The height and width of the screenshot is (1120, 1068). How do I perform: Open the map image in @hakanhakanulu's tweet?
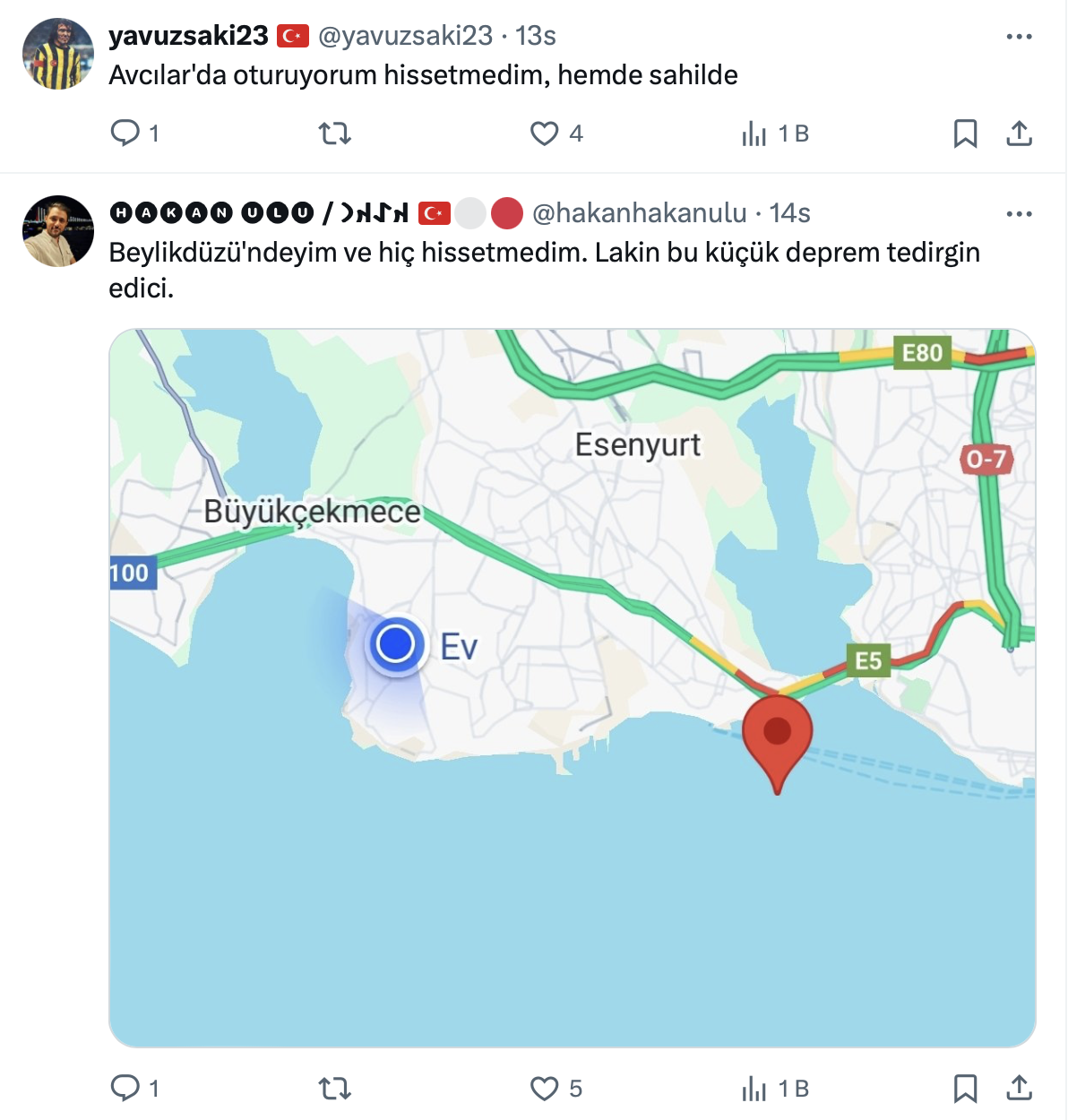572,687
